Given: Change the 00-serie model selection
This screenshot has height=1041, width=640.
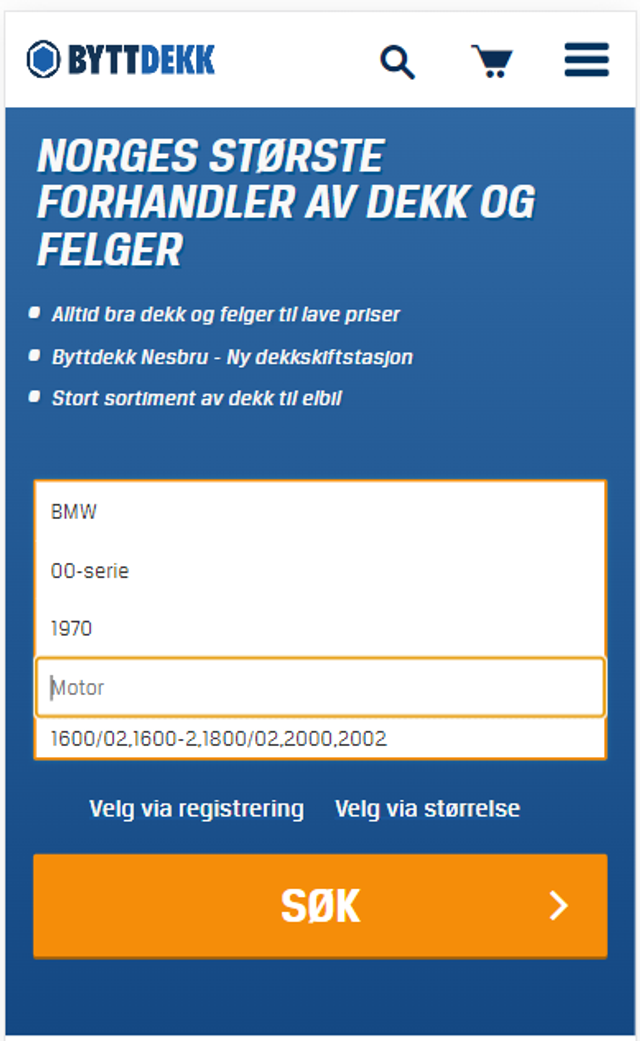Looking at the screenshot, I should coord(320,571).
